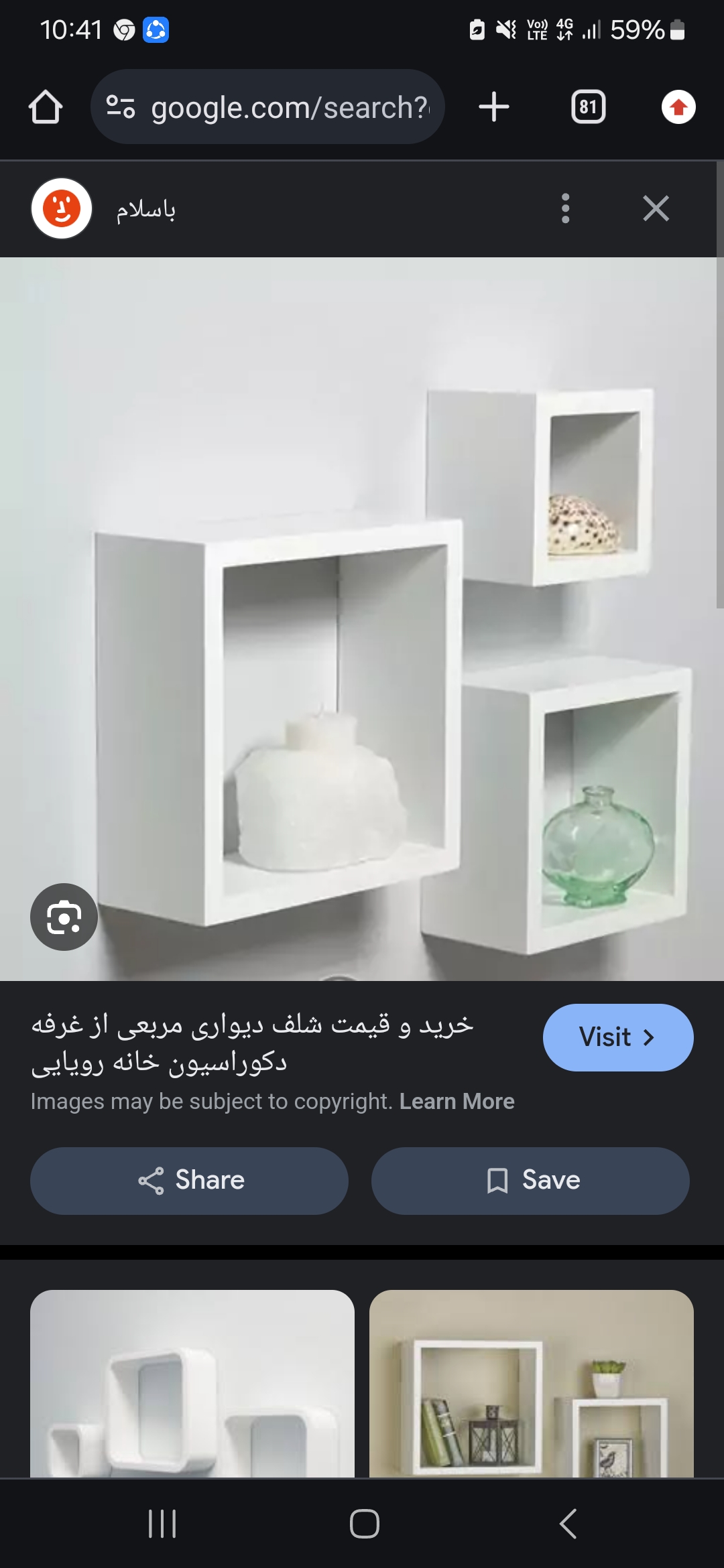Open the site info icon in address bar

pyautogui.click(x=121, y=107)
